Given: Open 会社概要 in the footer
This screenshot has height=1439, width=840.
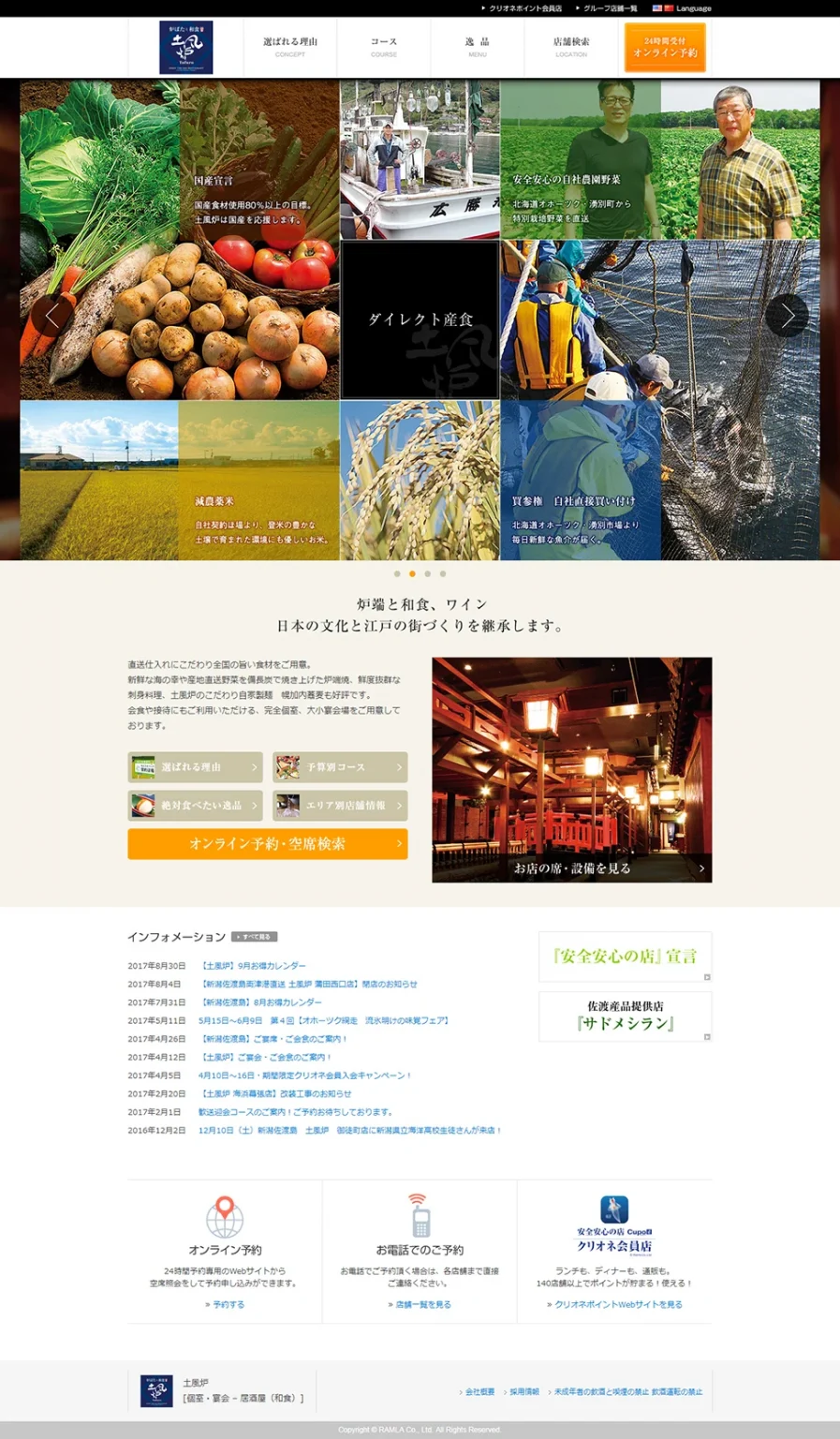Looking at the screenshot, I should (479, 1392).
